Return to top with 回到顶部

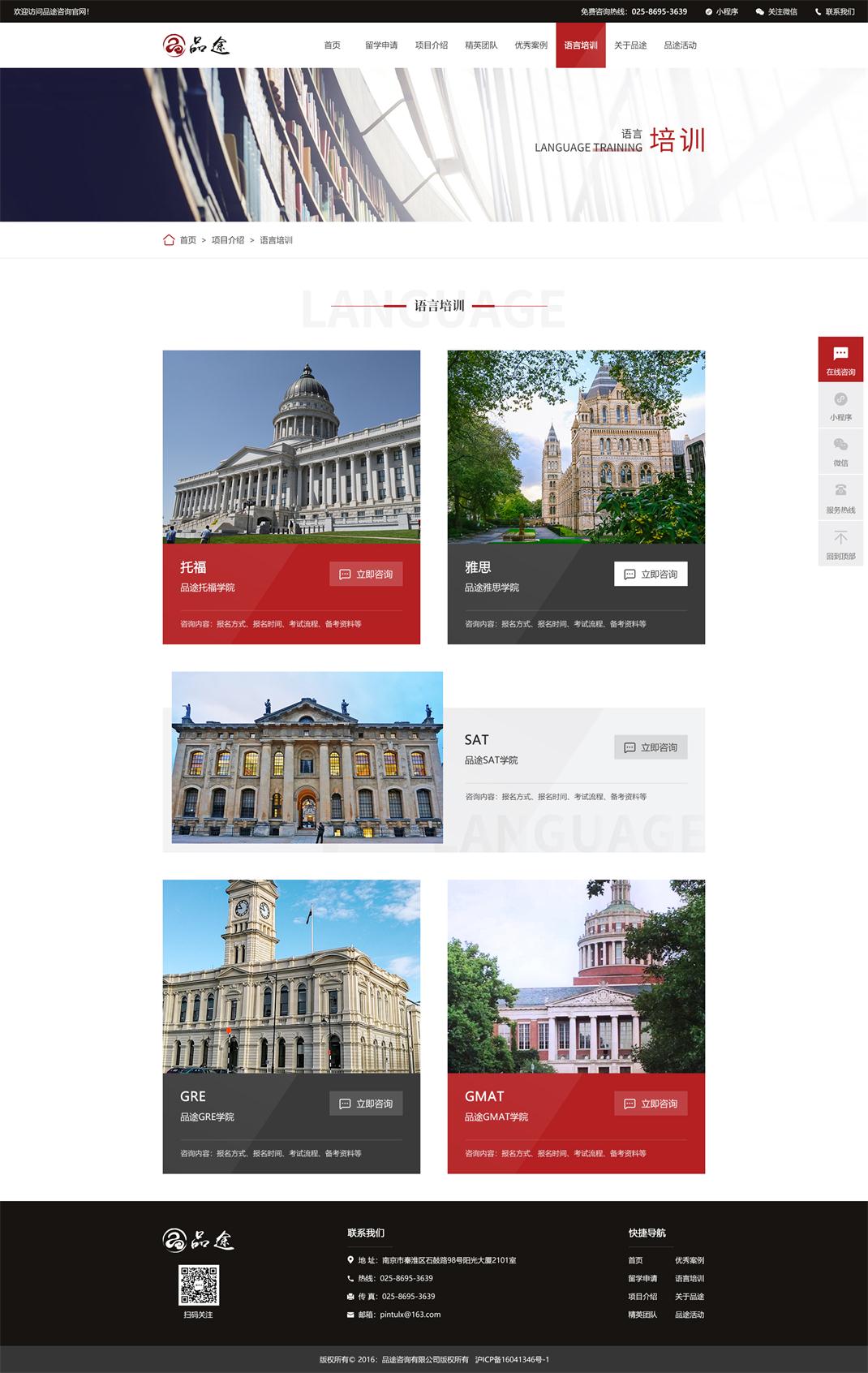coord(840,544)
